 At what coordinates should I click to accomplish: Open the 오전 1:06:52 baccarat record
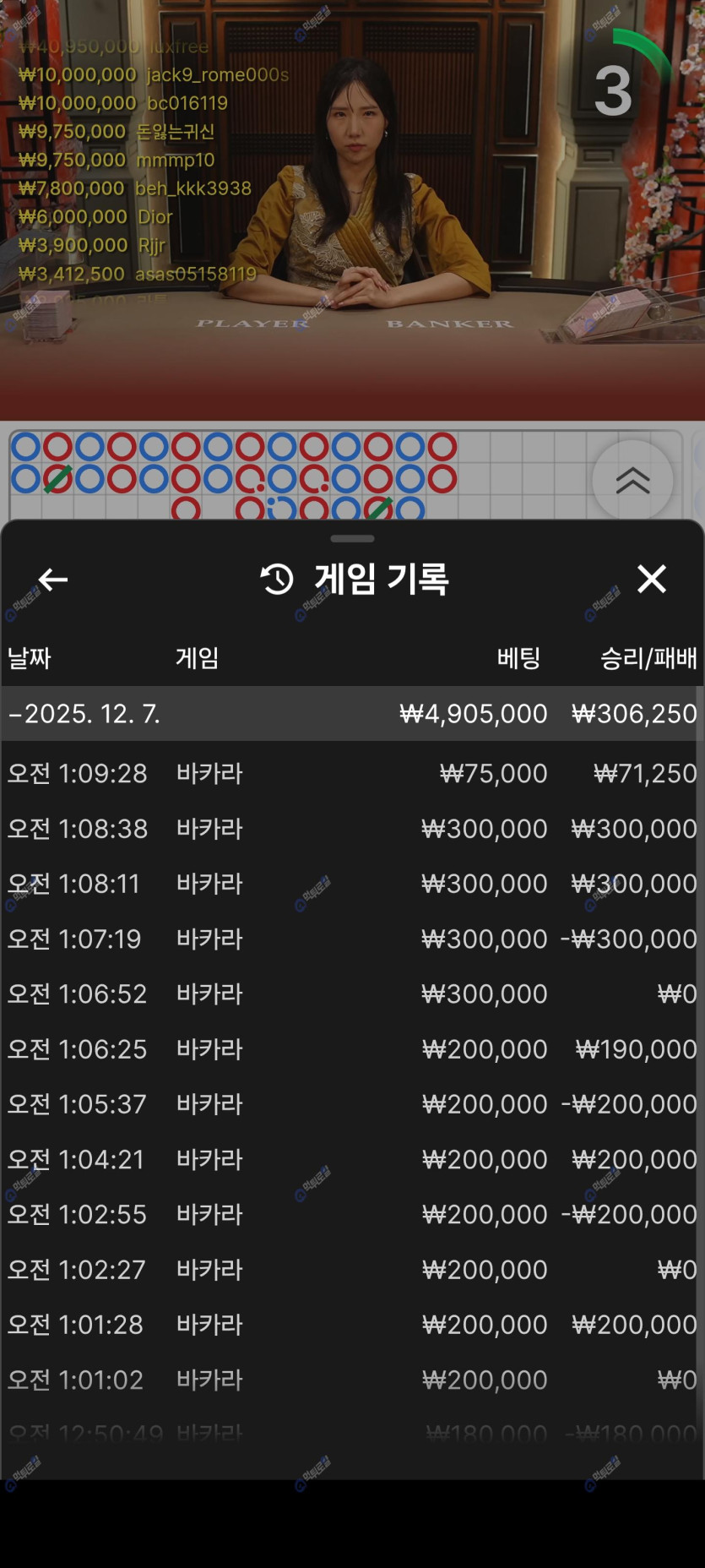pyautogui.click(x=352, y=994)
